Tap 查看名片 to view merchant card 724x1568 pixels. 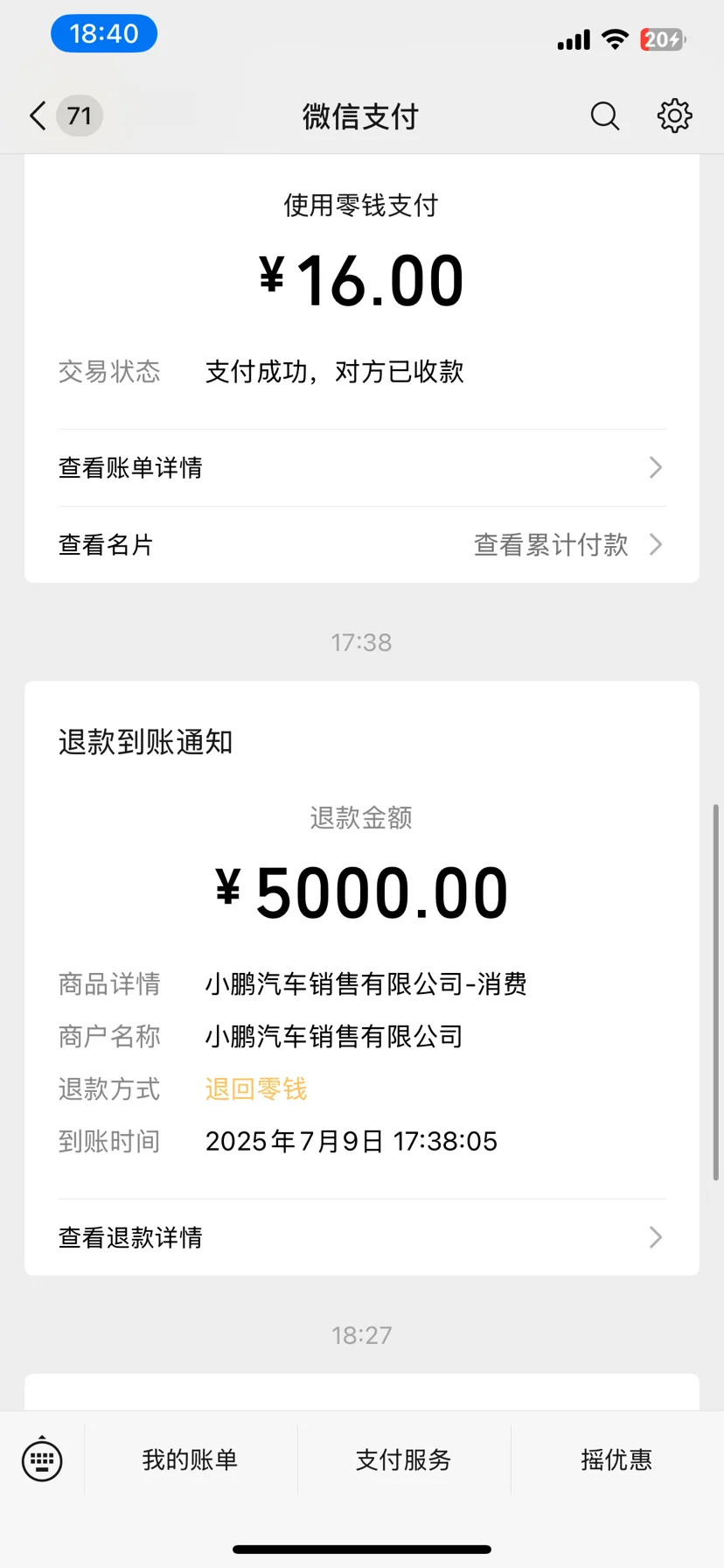(x=106, y=545)
